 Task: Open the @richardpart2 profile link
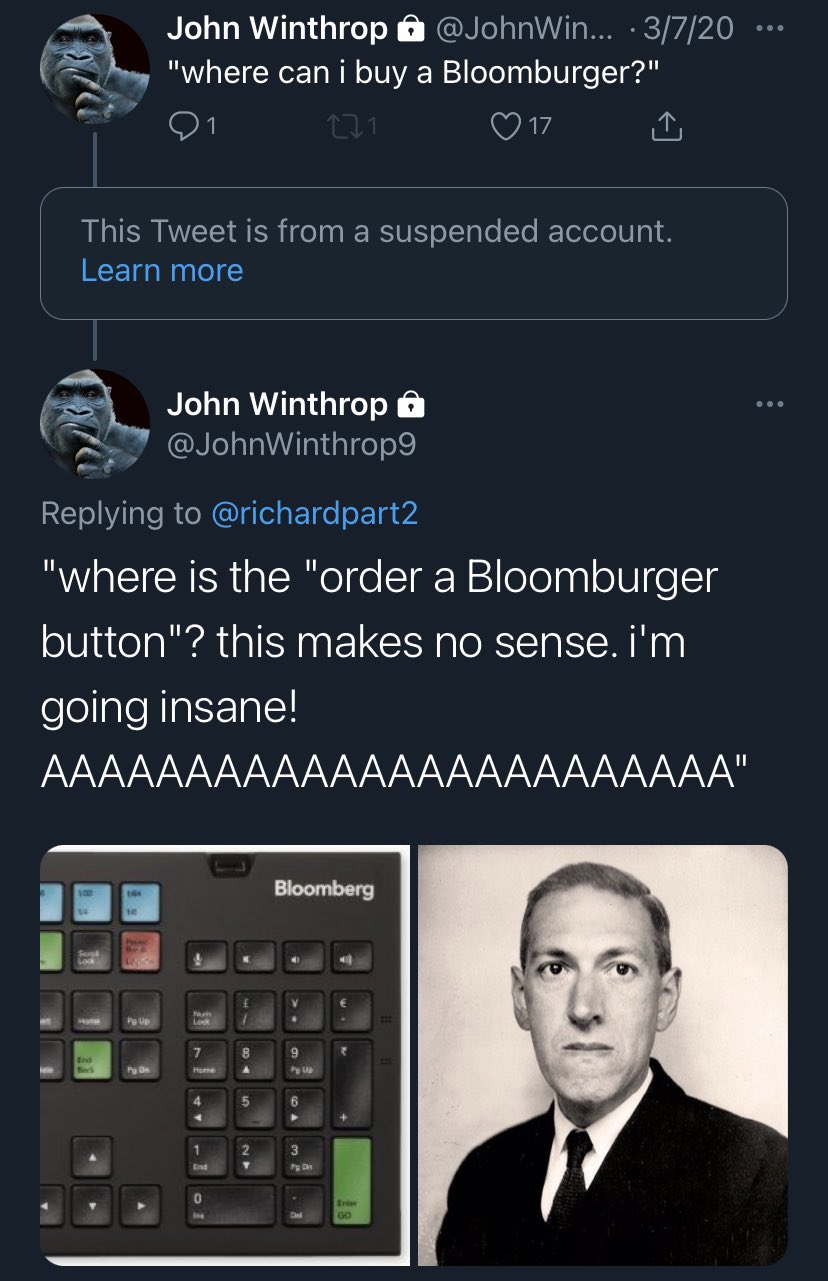pos(314,513)
